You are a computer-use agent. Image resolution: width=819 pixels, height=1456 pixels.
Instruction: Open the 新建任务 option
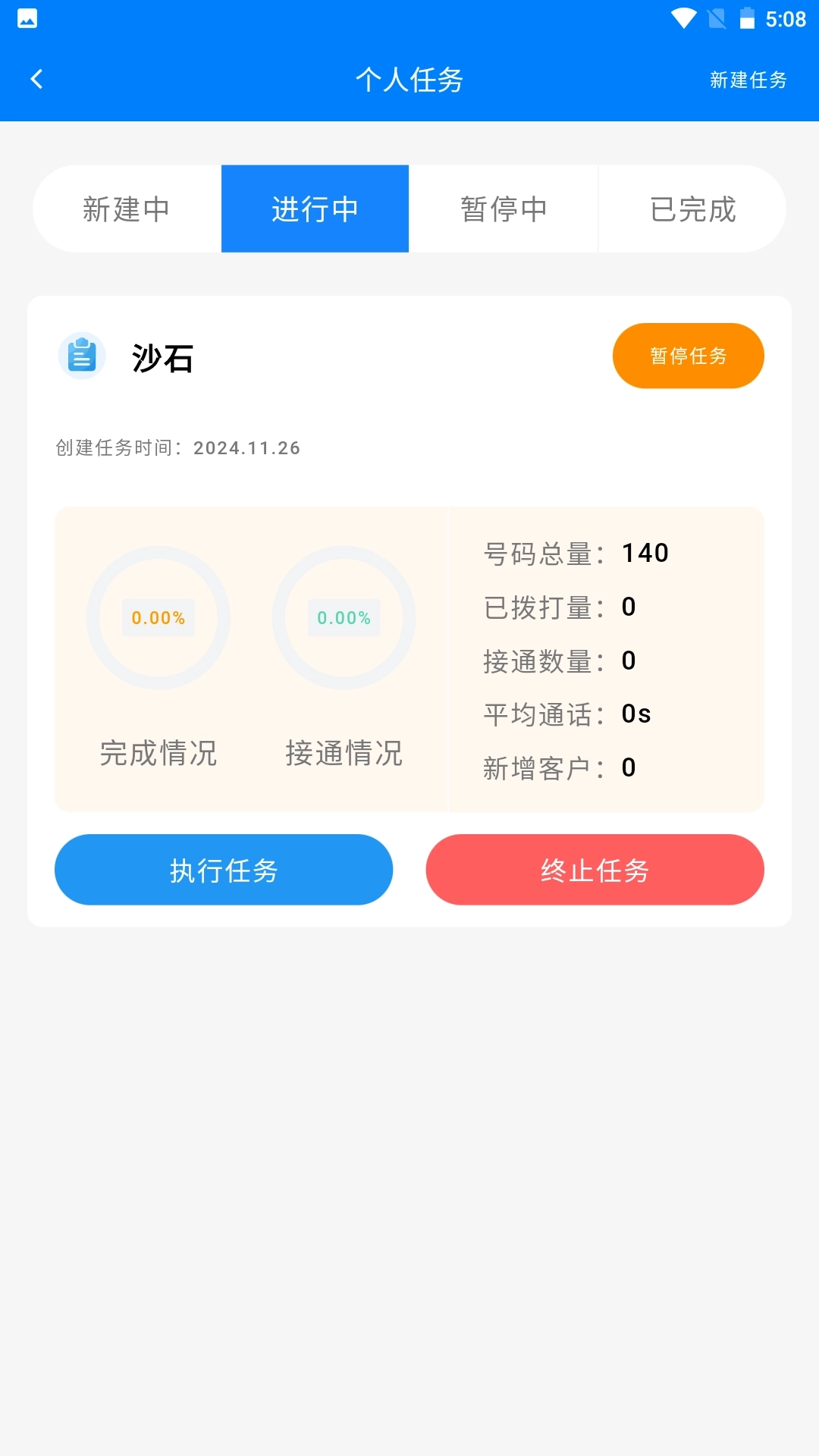[748, 79]
